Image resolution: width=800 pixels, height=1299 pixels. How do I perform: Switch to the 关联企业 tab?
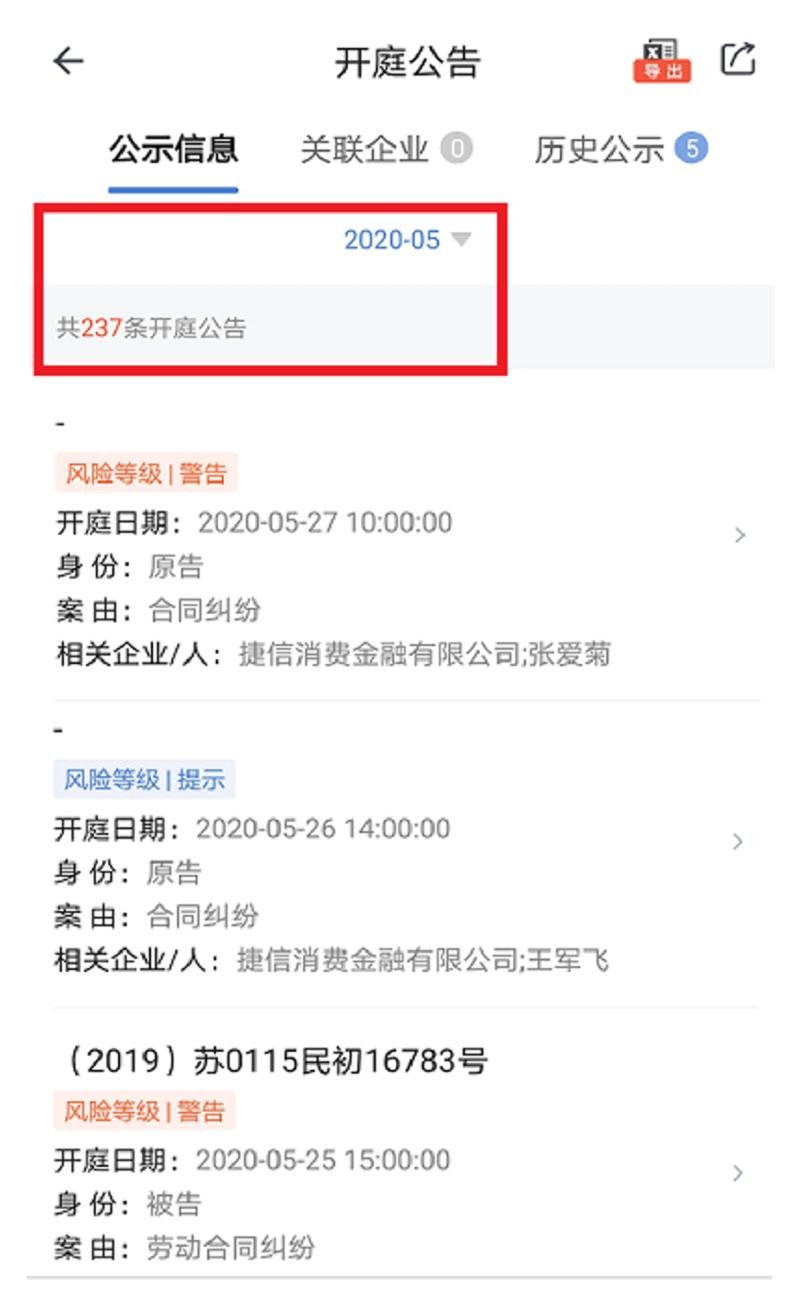tap(366, 147)
